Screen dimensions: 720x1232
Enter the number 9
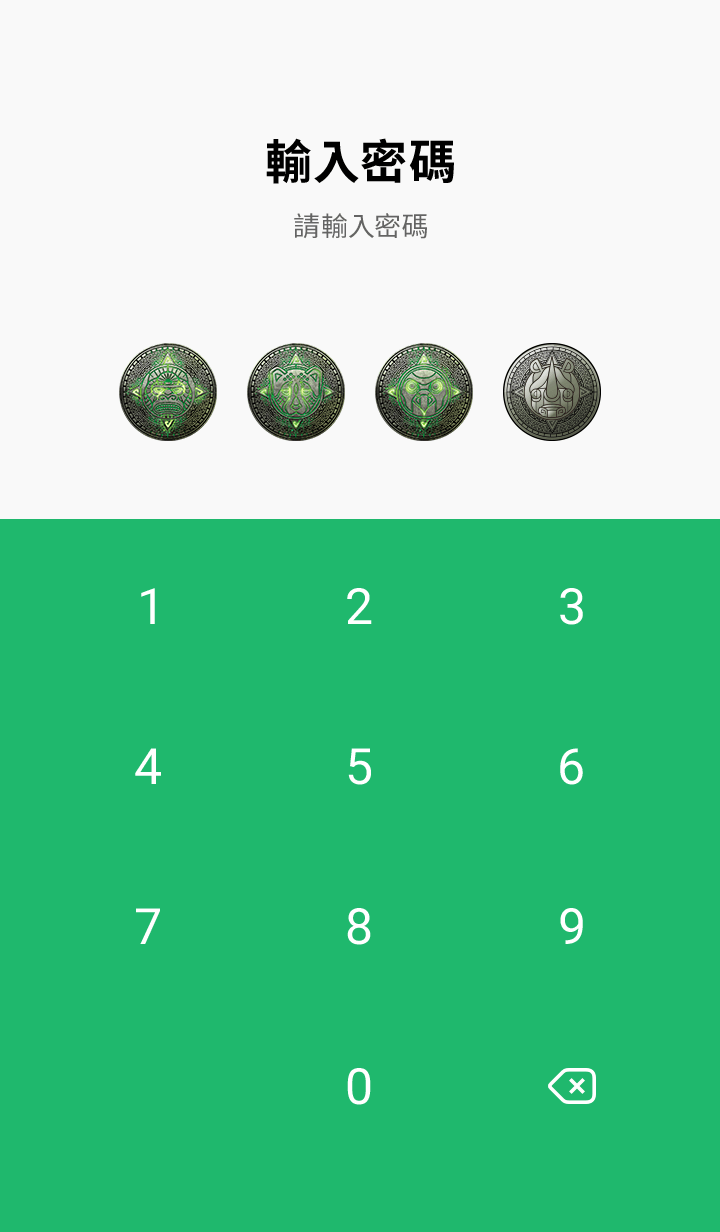pos(571,927)
